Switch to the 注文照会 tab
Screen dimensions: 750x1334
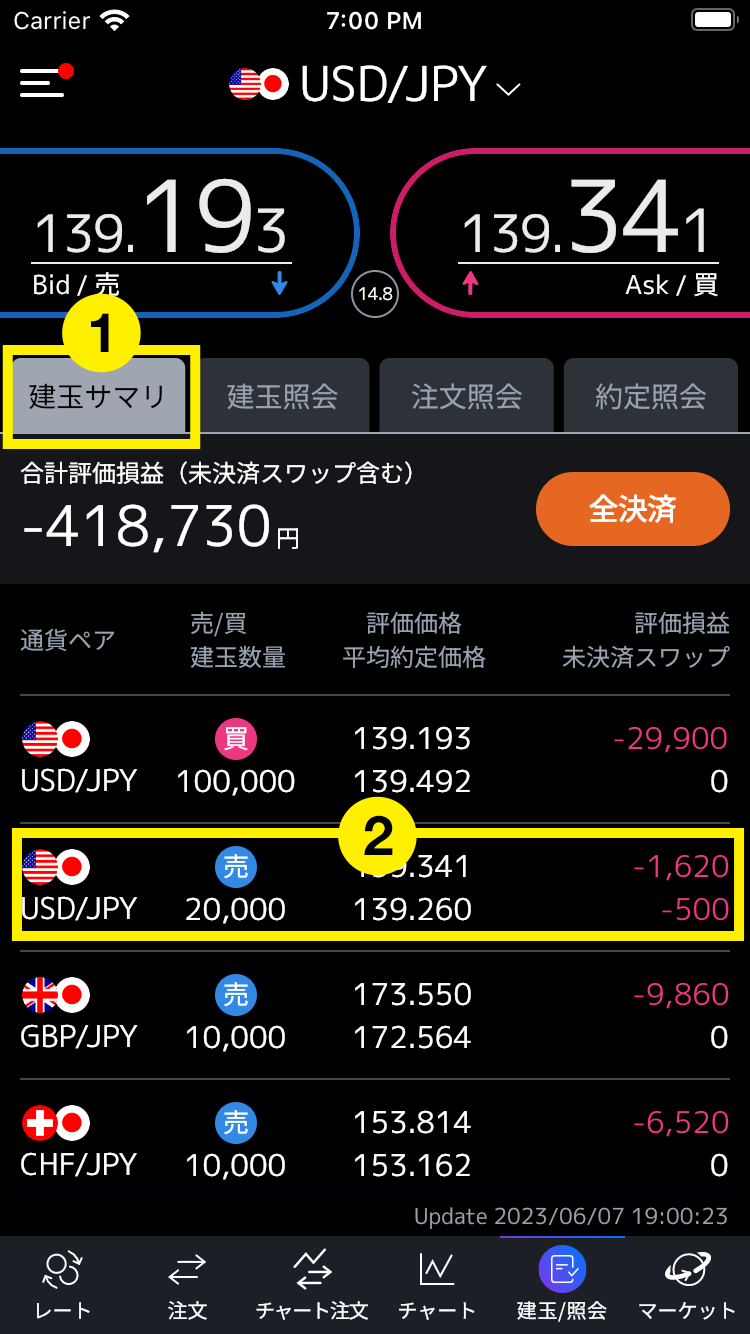pyautogui.click(x=466, y=396)
